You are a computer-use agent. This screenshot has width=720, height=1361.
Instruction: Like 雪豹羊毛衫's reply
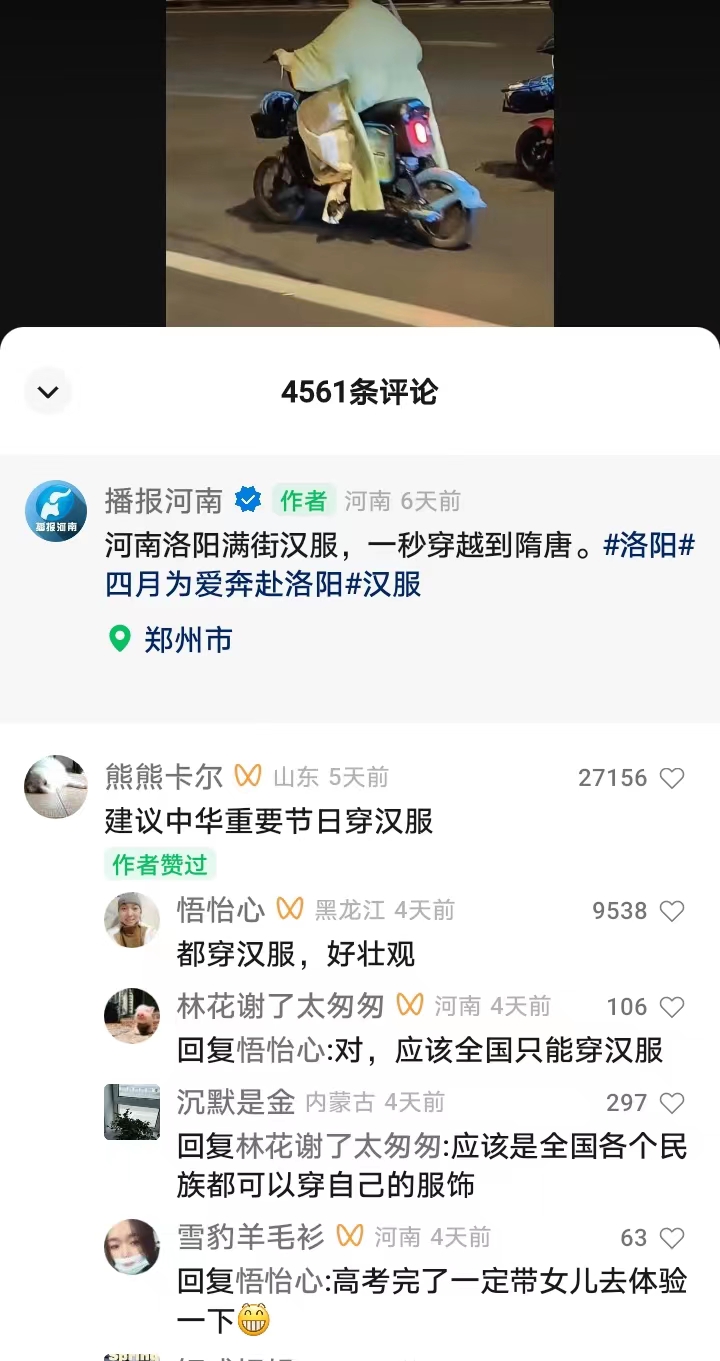click(672, 1238)
